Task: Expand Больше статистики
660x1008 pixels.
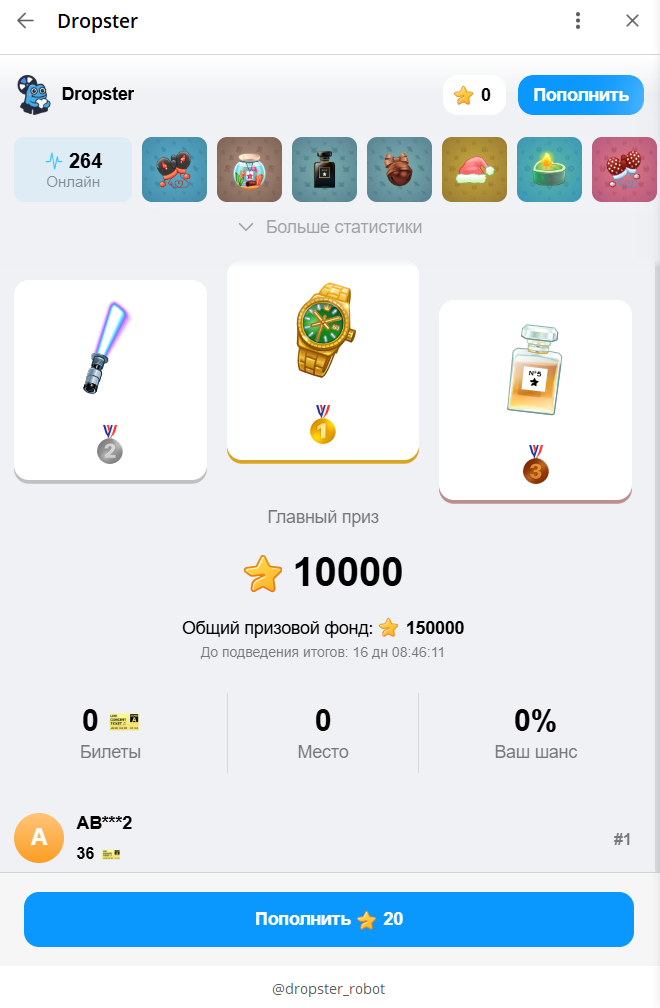Action: [330, 227]
